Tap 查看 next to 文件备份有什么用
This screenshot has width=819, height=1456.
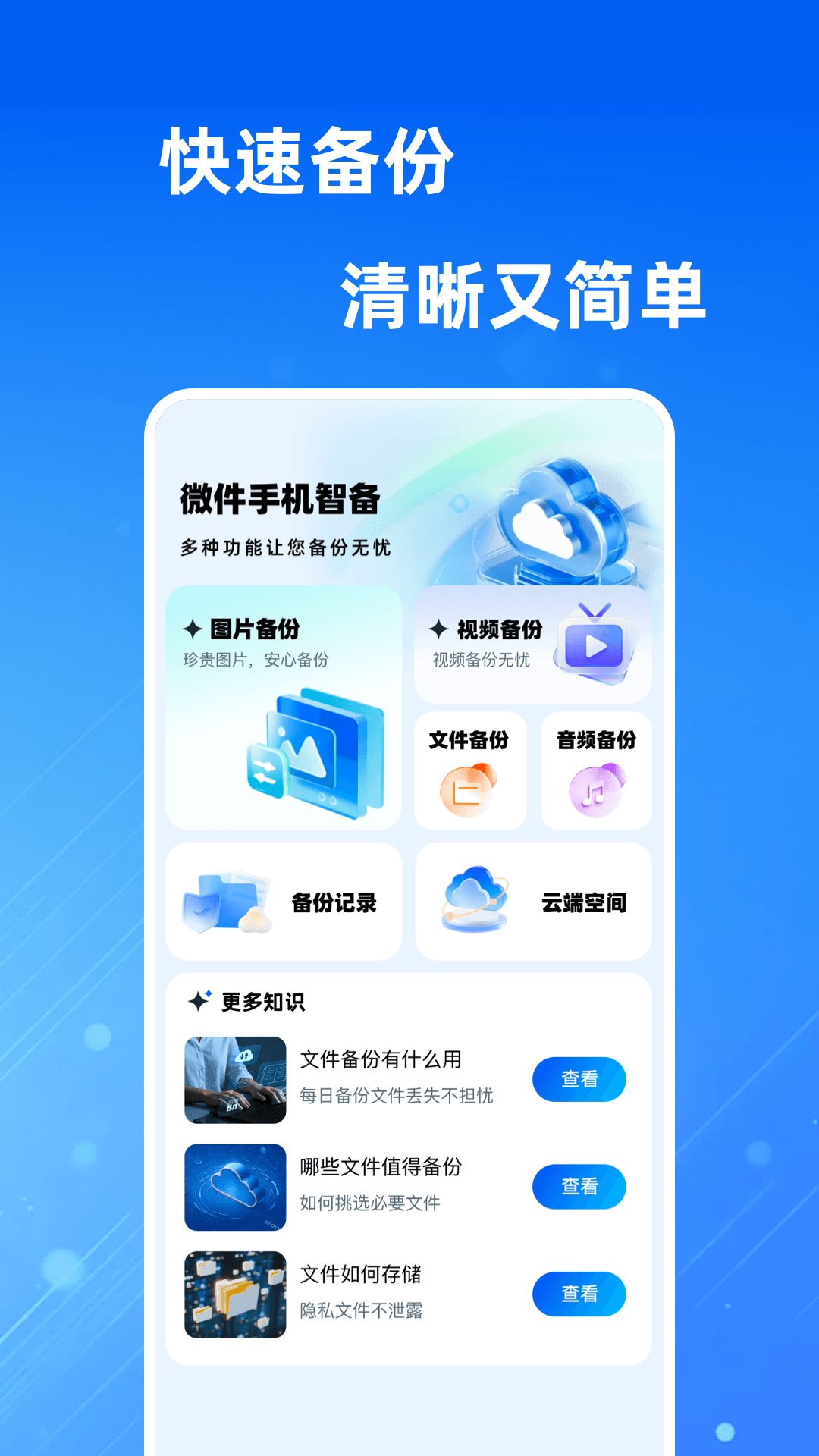[579, 1079]
